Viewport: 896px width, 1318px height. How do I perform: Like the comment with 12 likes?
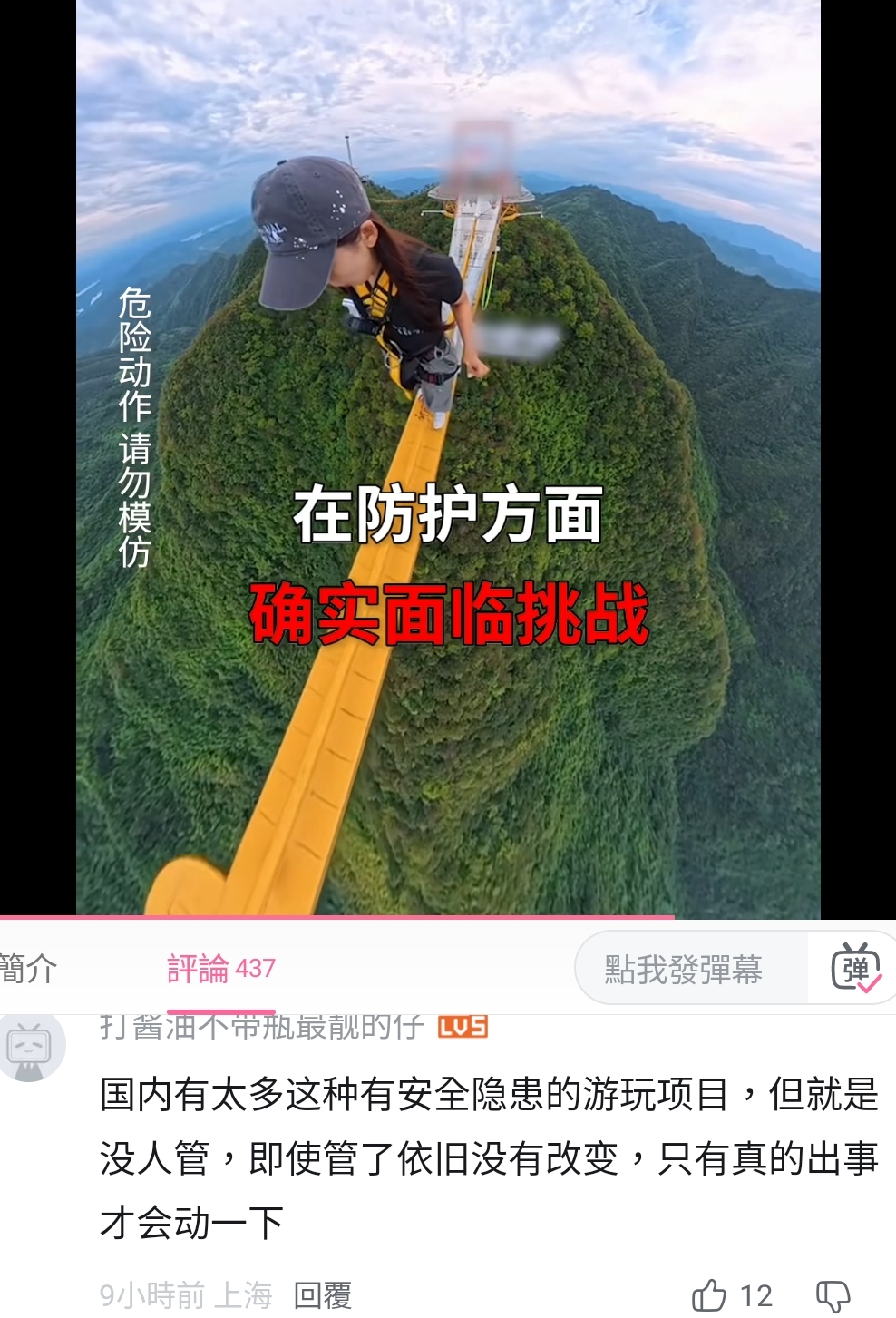(710, 1294)
